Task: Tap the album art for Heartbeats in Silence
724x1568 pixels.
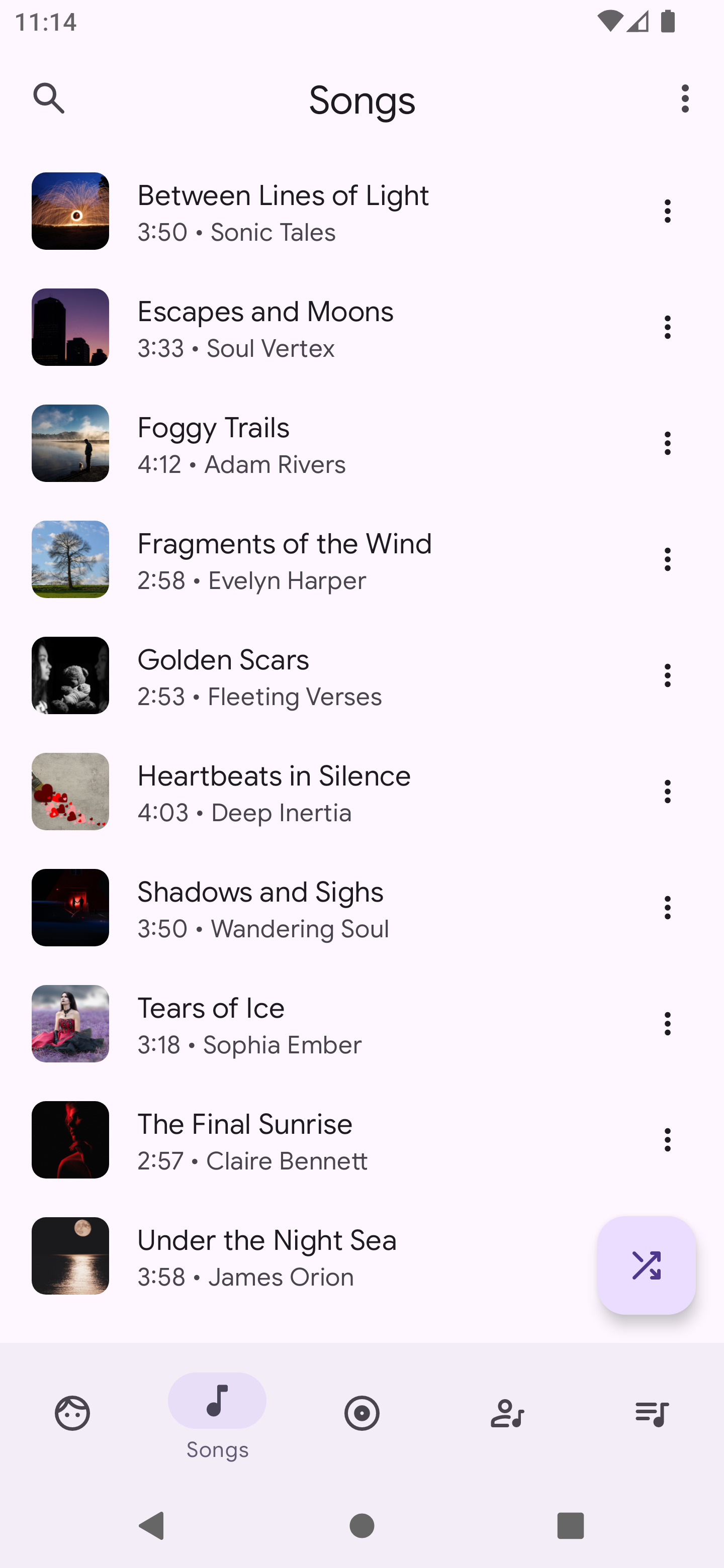Action: 70,792
